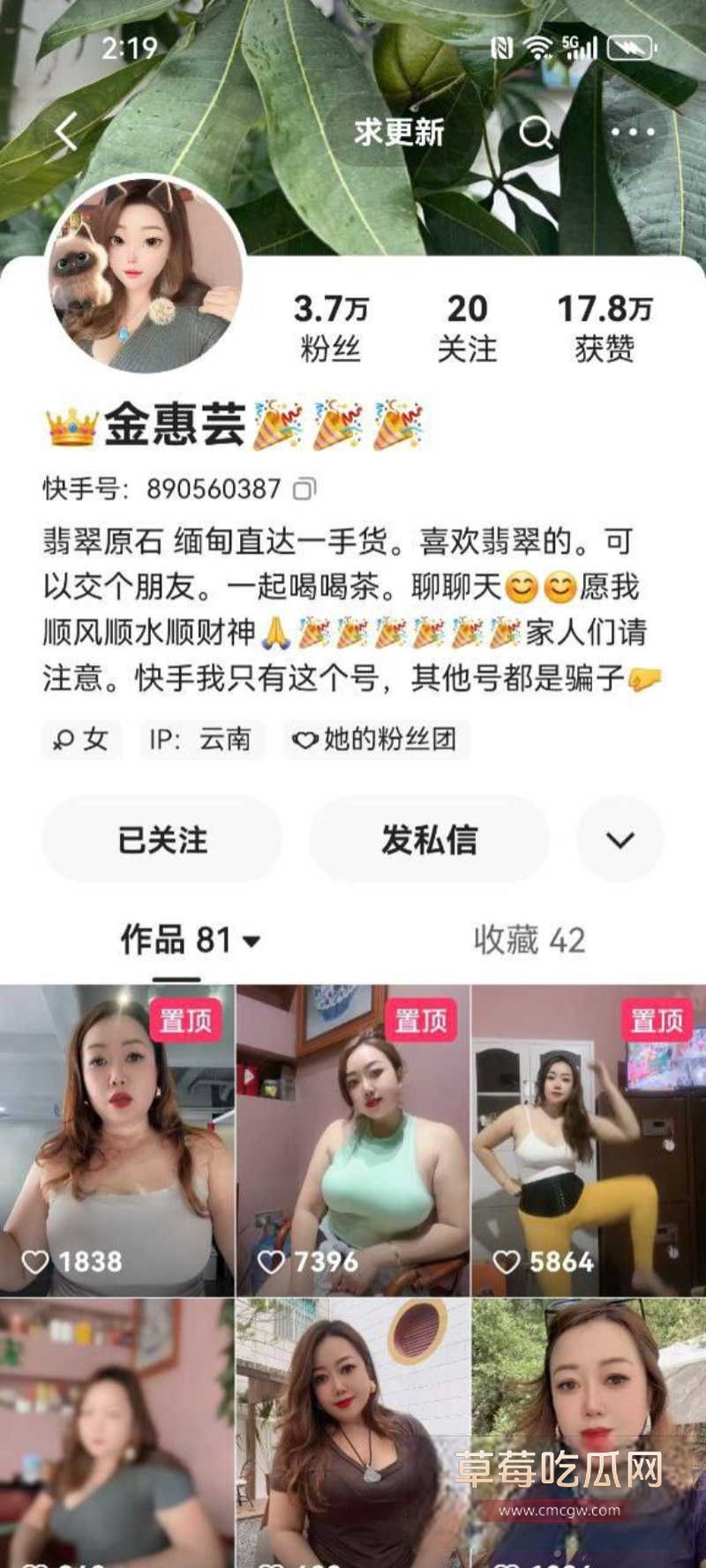
Task: Open 她的粉丝团 fan club
Action: 378,740
